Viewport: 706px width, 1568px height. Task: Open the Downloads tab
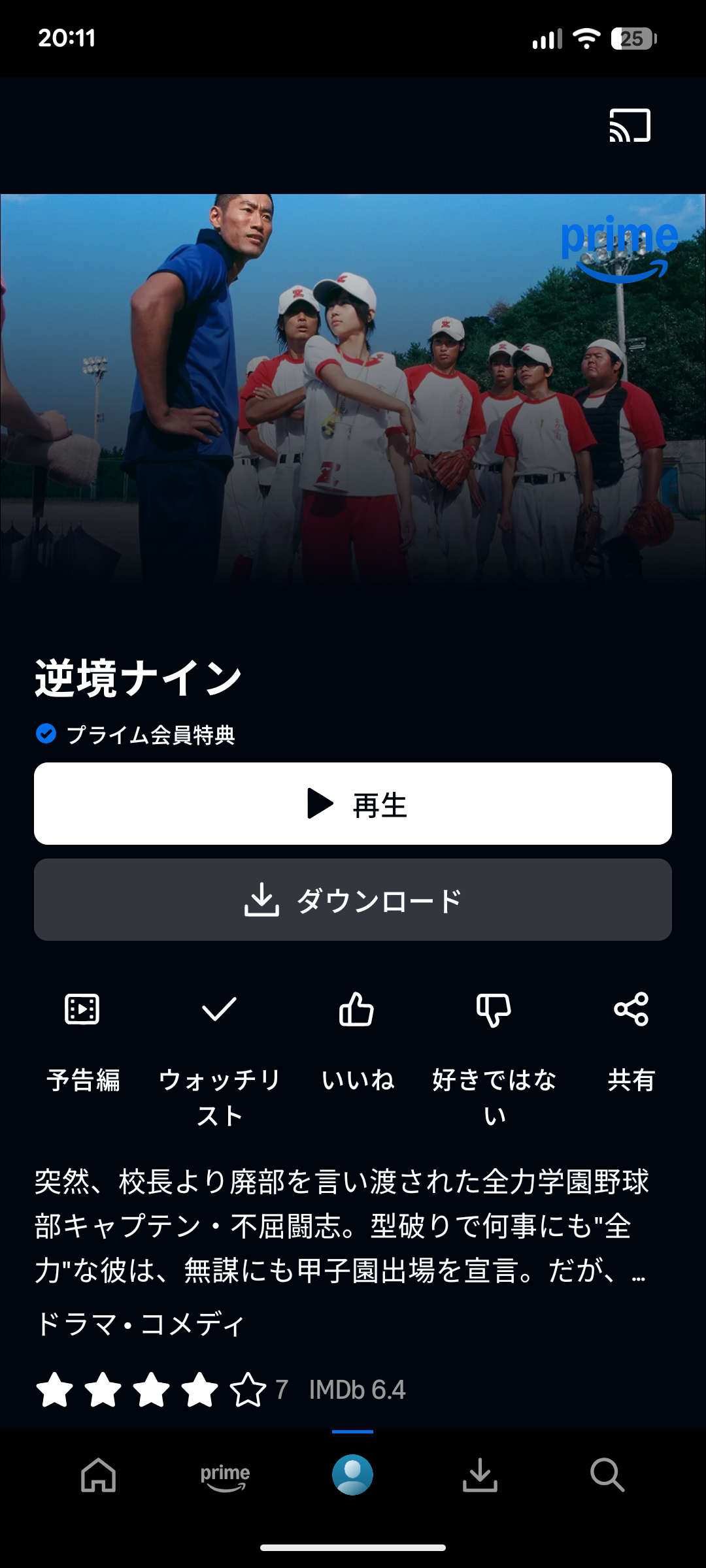click(x=480, y=1475)
